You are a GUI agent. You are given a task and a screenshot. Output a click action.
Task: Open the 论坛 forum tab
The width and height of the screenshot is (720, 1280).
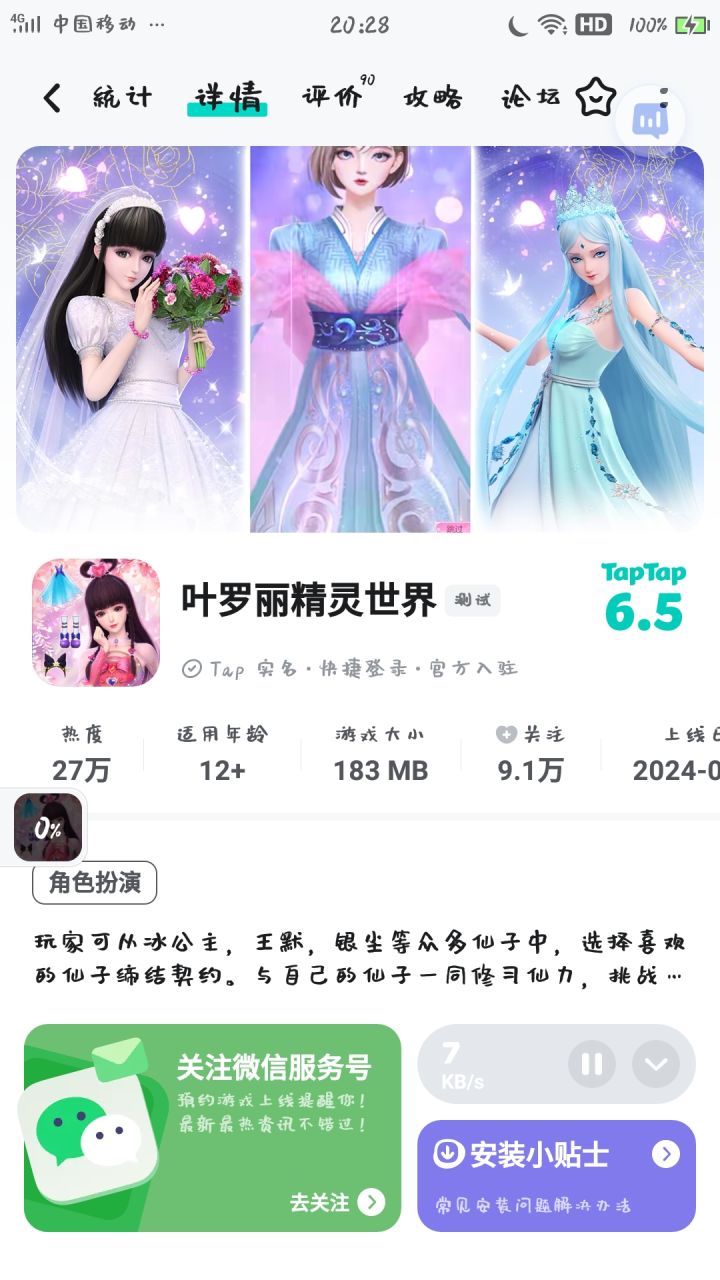(530, 98)
